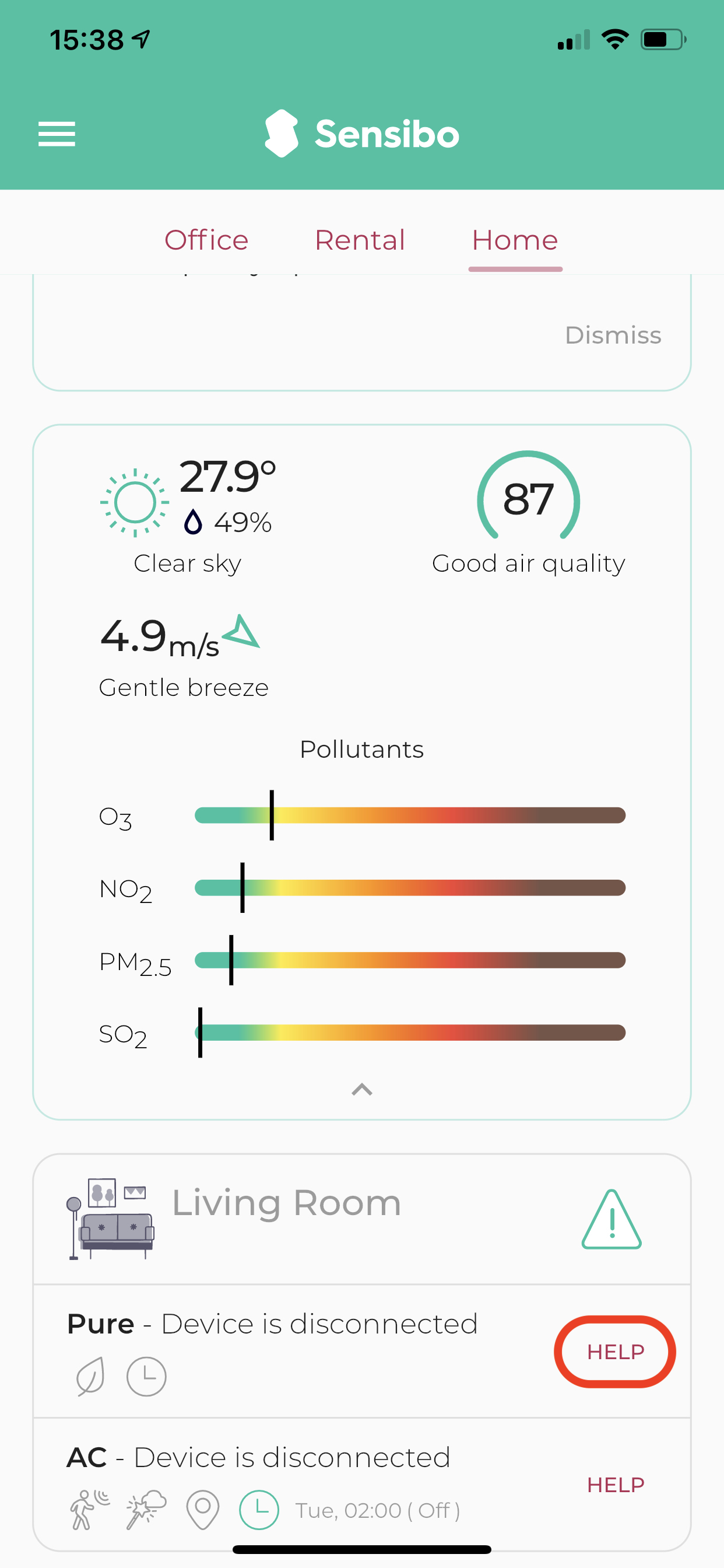Open the AC Climate React icon
This screenshot has width=724, height=1568.
[146, 1510]
